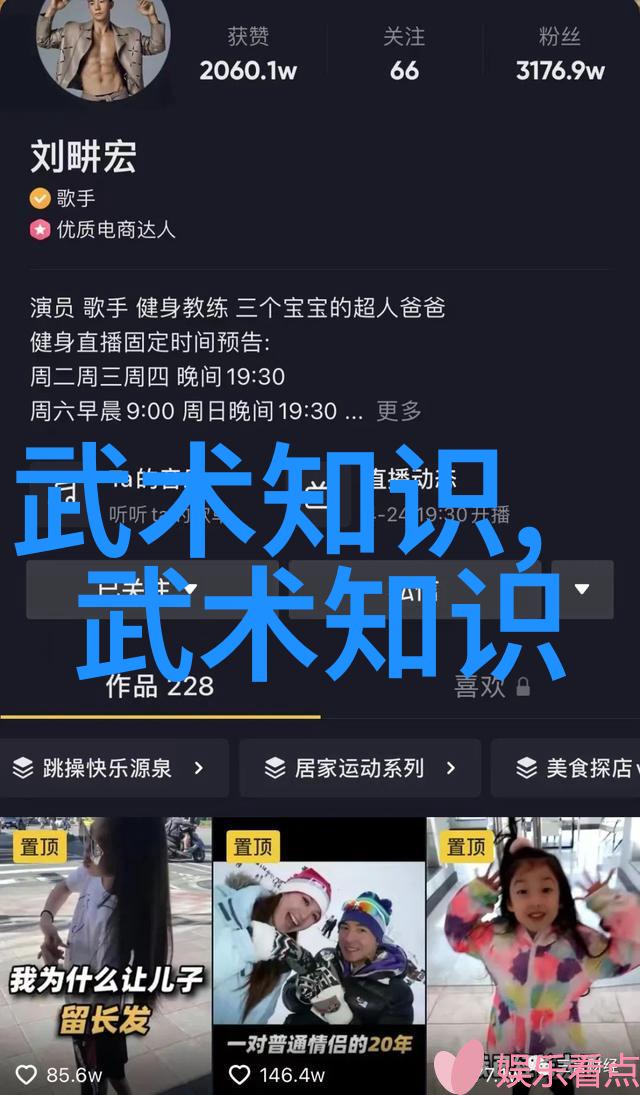Viewport: 640px width, 1095px height.
Task: Open the 跳操快乐源泉 collection
Action: click(108, 768)
